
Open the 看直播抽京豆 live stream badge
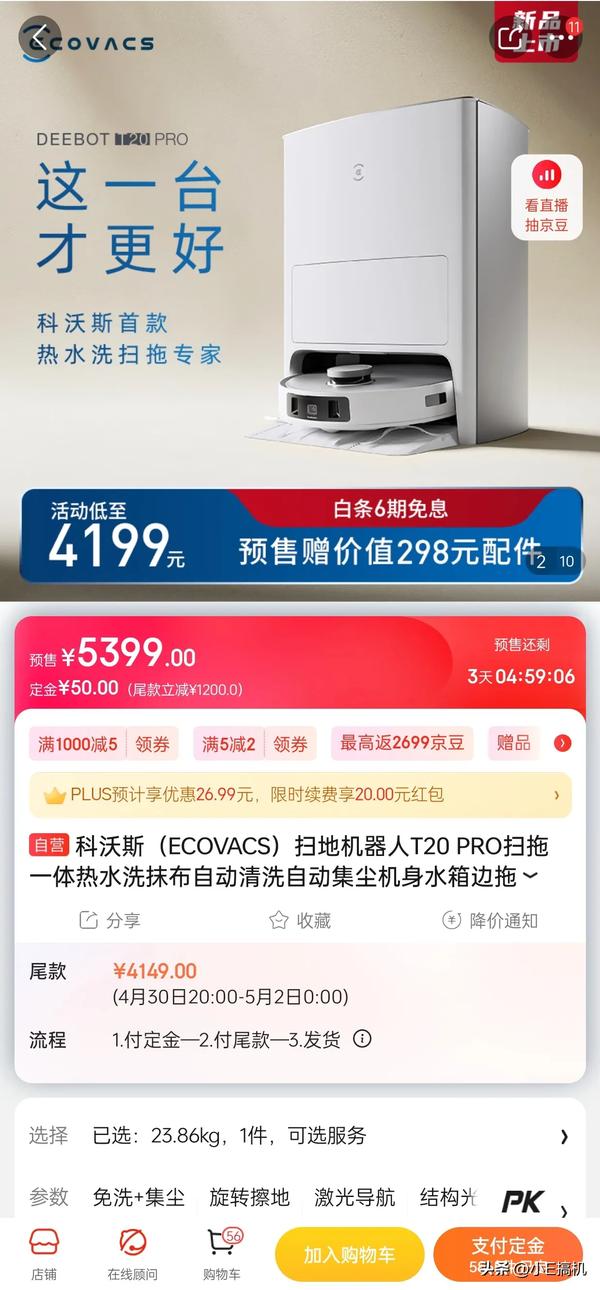546,197
